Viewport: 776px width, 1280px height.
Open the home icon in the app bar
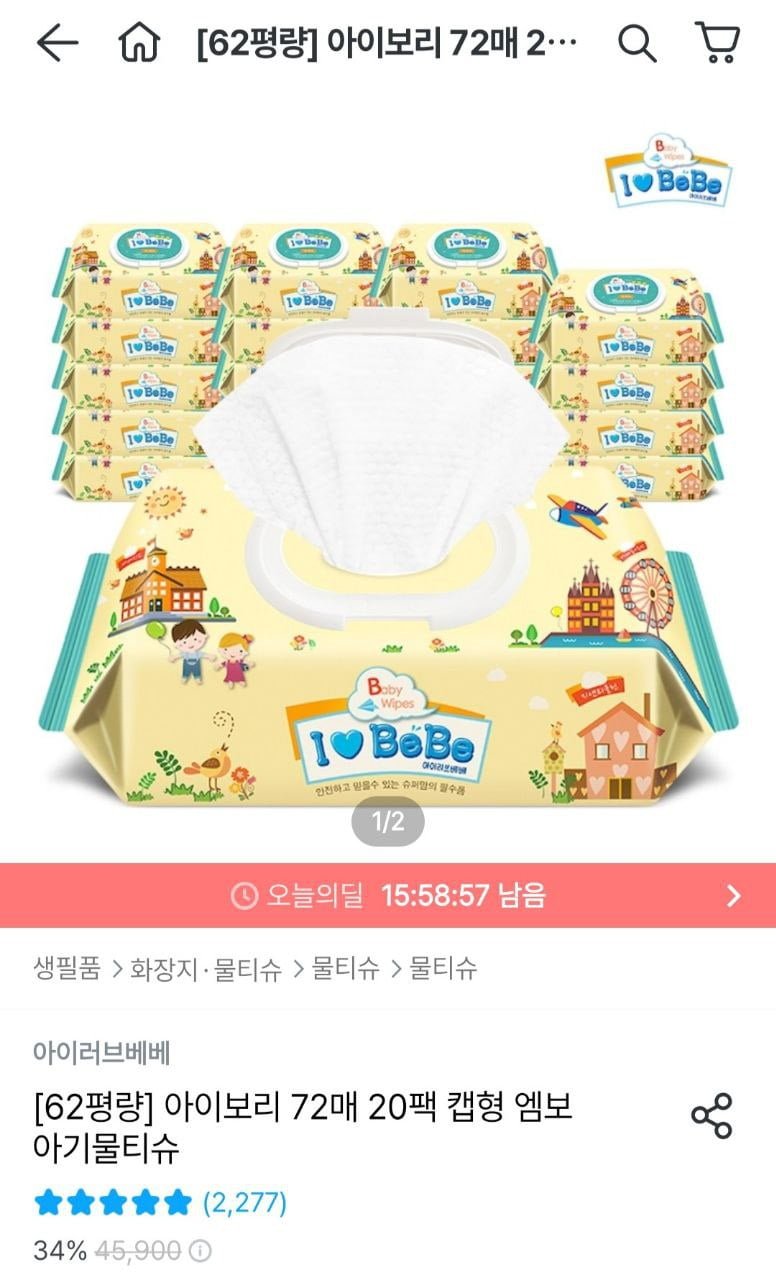point(139,43)
